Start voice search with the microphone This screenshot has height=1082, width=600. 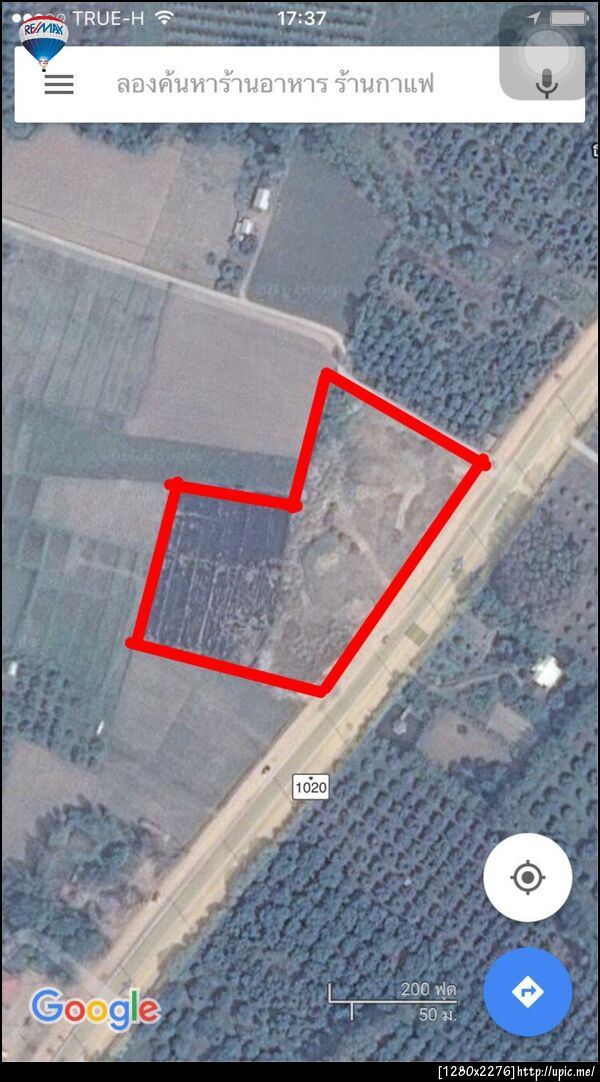(546, 83)
